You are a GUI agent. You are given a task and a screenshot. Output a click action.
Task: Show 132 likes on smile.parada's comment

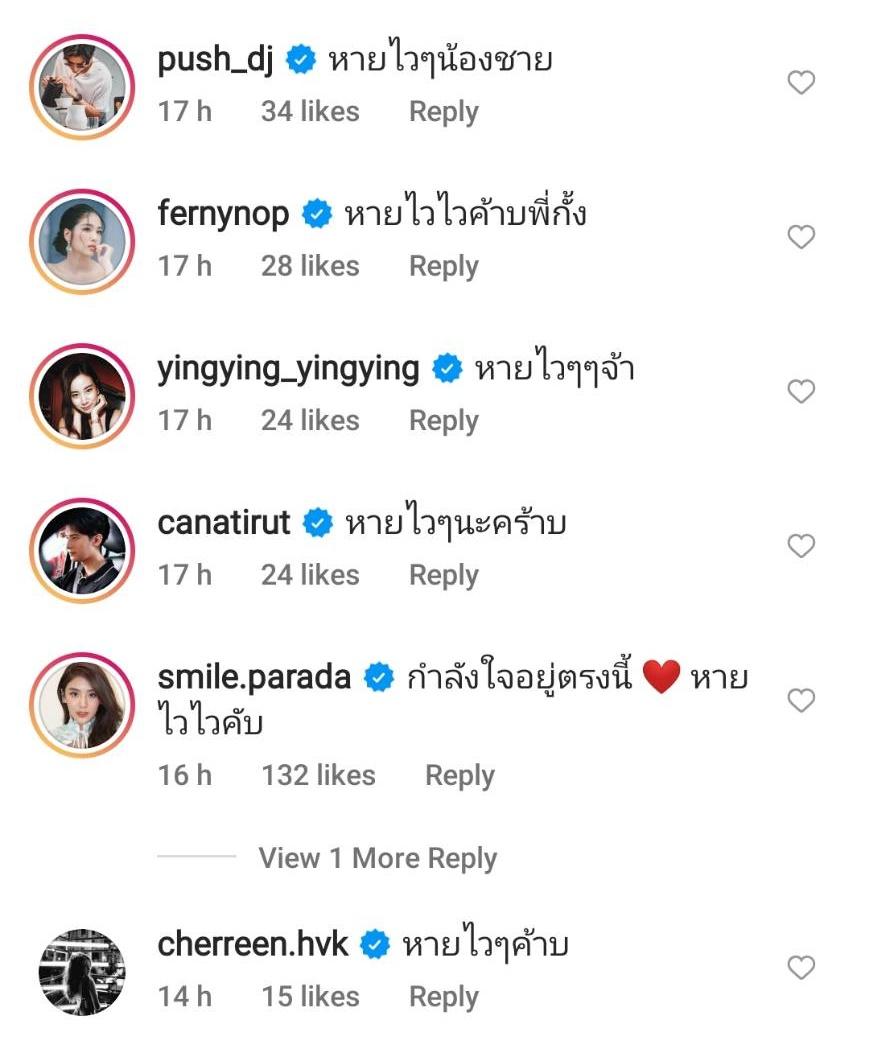[x=318, y=776]
